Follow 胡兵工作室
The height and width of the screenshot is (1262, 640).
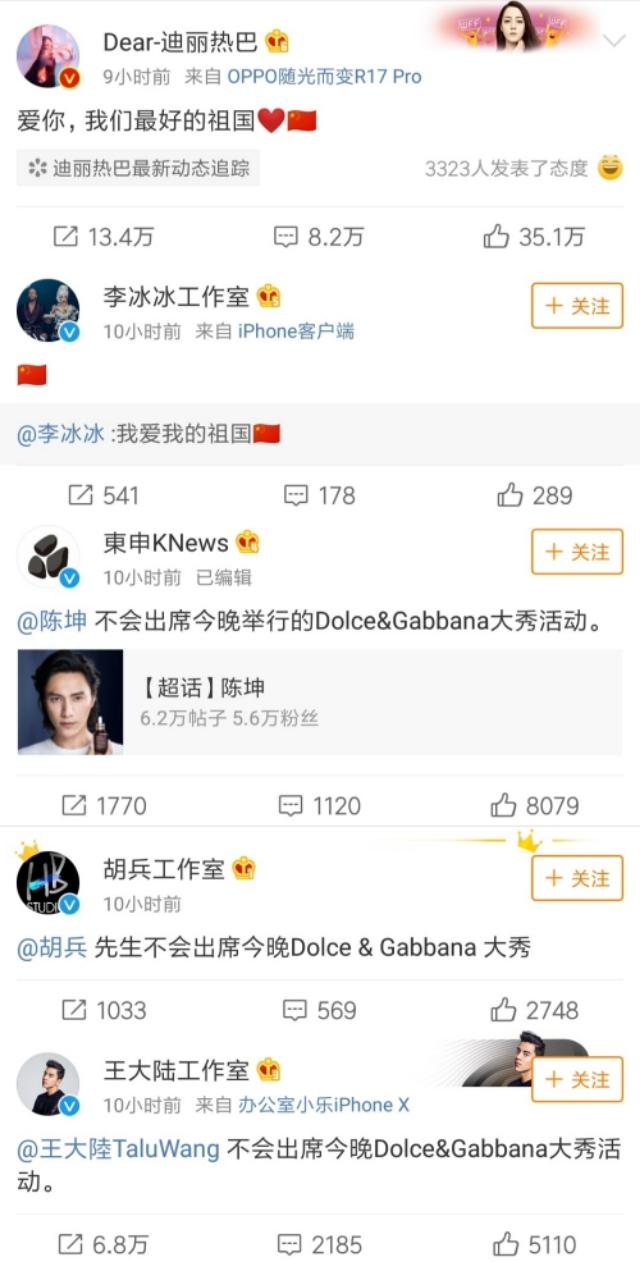[576, 878]
